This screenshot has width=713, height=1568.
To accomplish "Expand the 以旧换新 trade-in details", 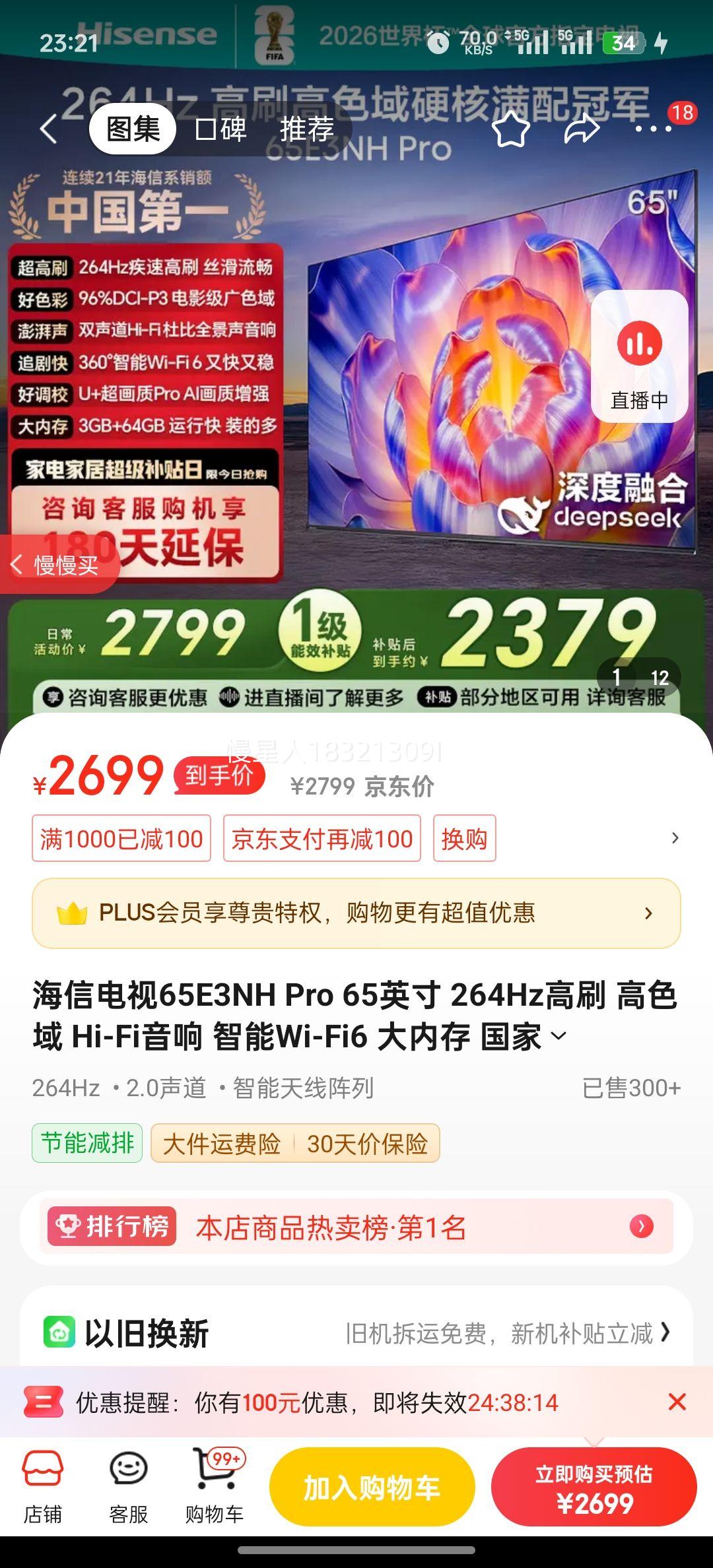I will coord(669,1334).
